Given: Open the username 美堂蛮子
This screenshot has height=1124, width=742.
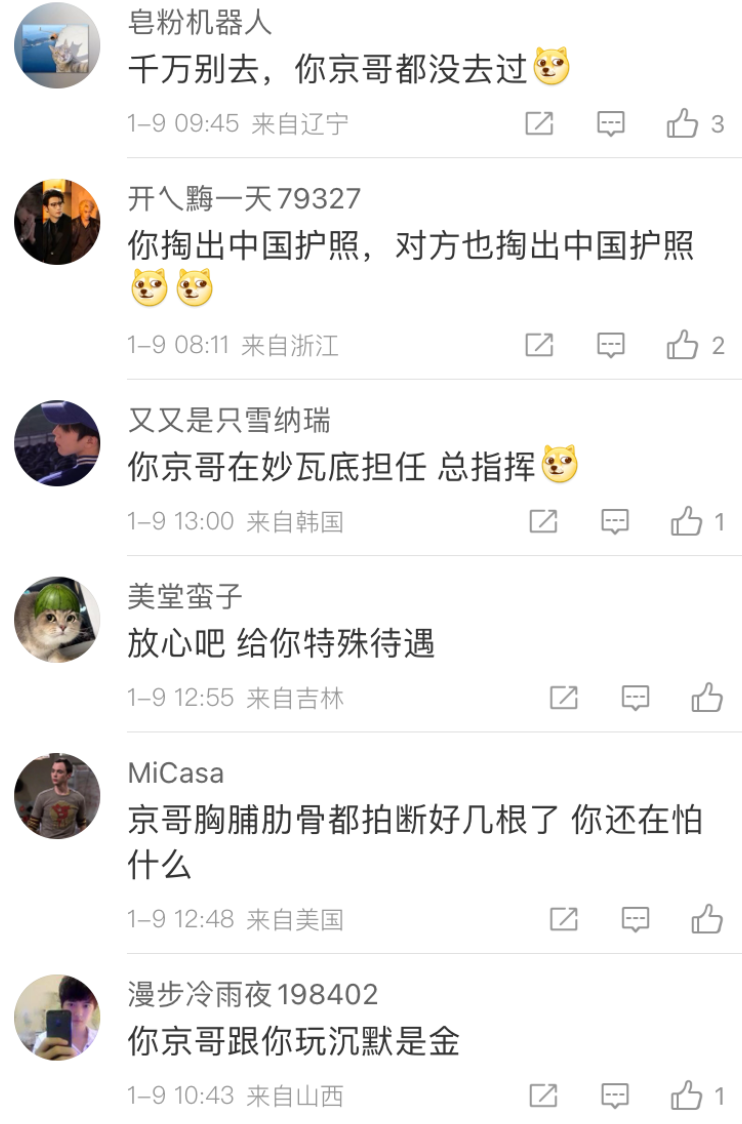Looking at the screenshot, I should pos(185,597).
